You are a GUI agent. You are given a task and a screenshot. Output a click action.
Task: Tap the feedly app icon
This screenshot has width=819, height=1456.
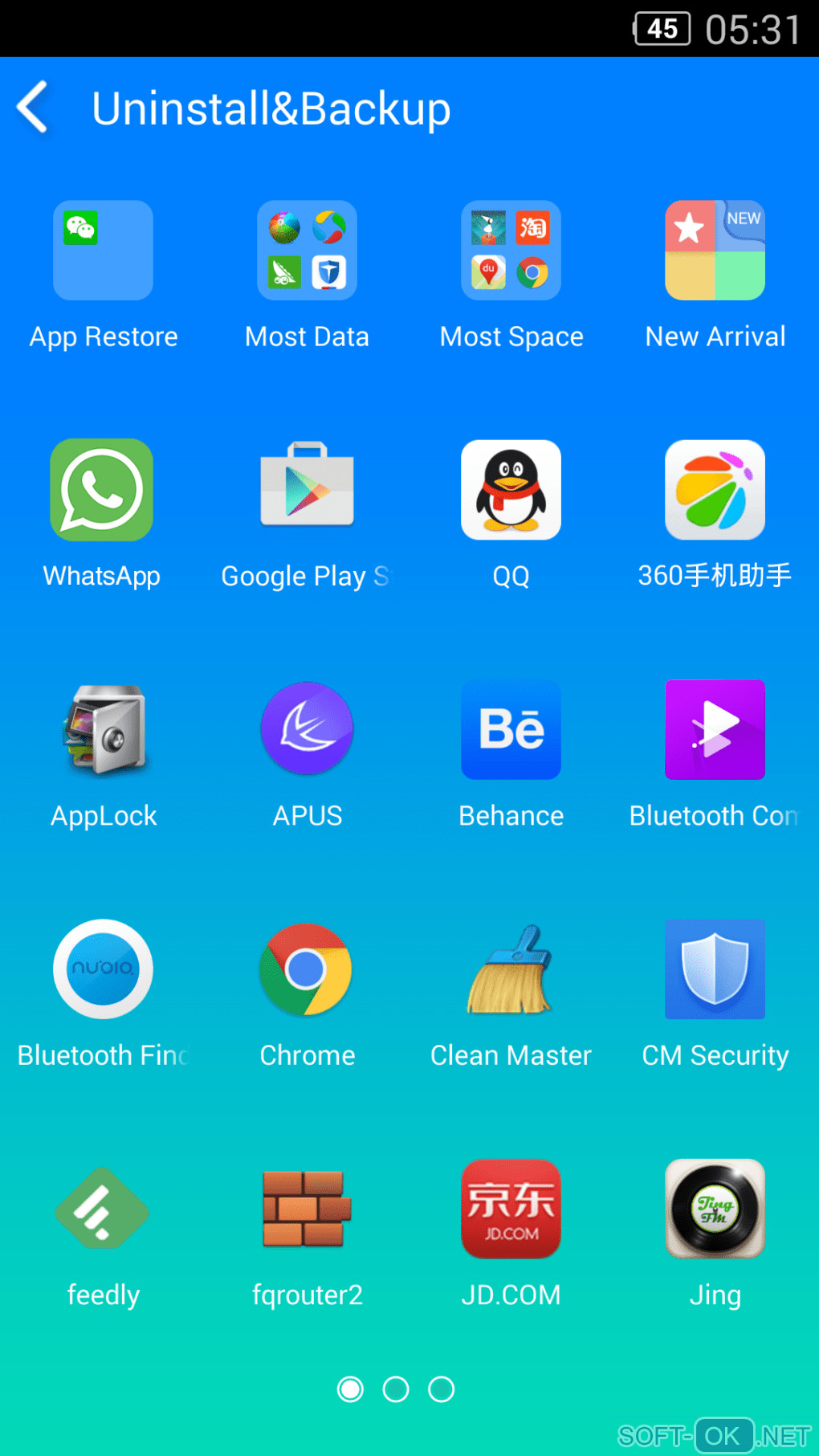103,1208
